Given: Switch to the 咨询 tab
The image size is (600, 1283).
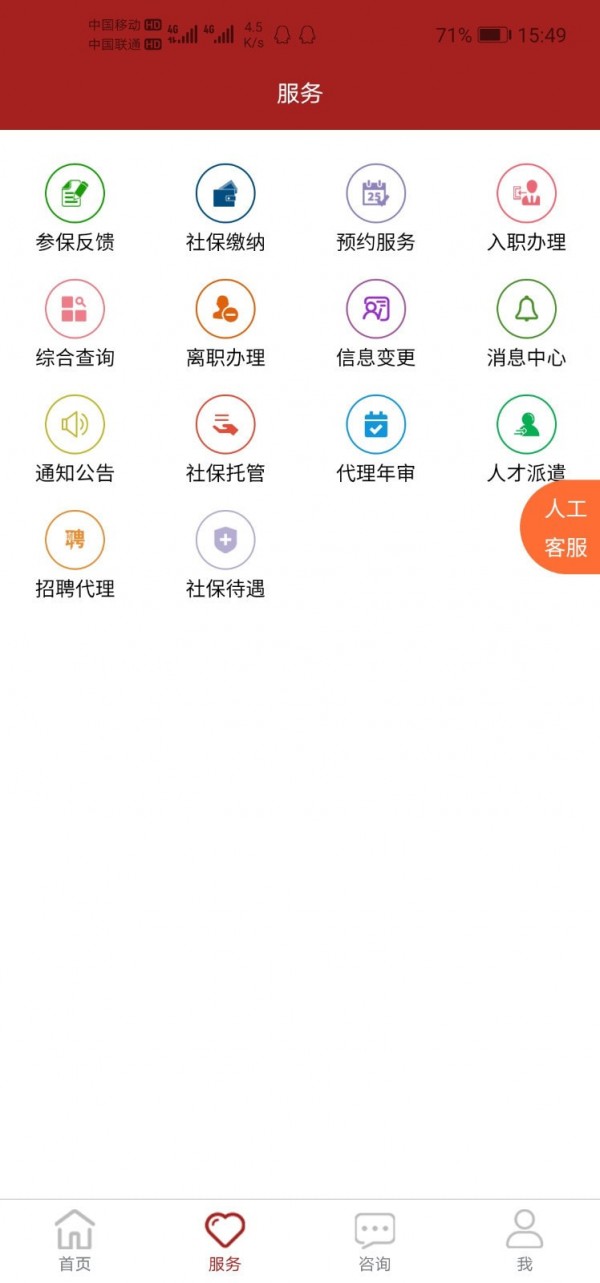Looking at the screenshot, I should [x=375, y=1238].
